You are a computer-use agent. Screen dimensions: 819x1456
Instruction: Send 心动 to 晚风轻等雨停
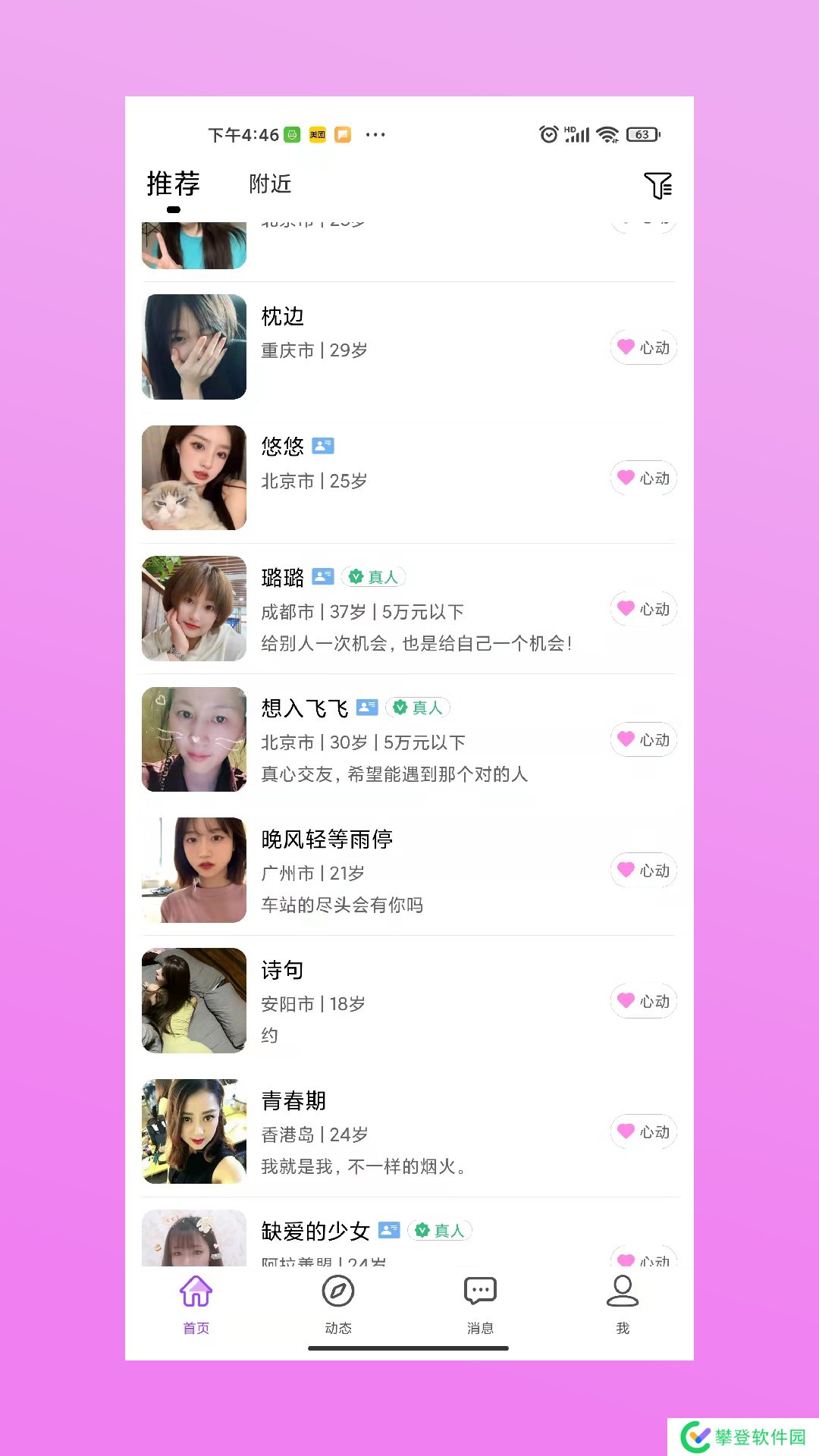point(643,871)
